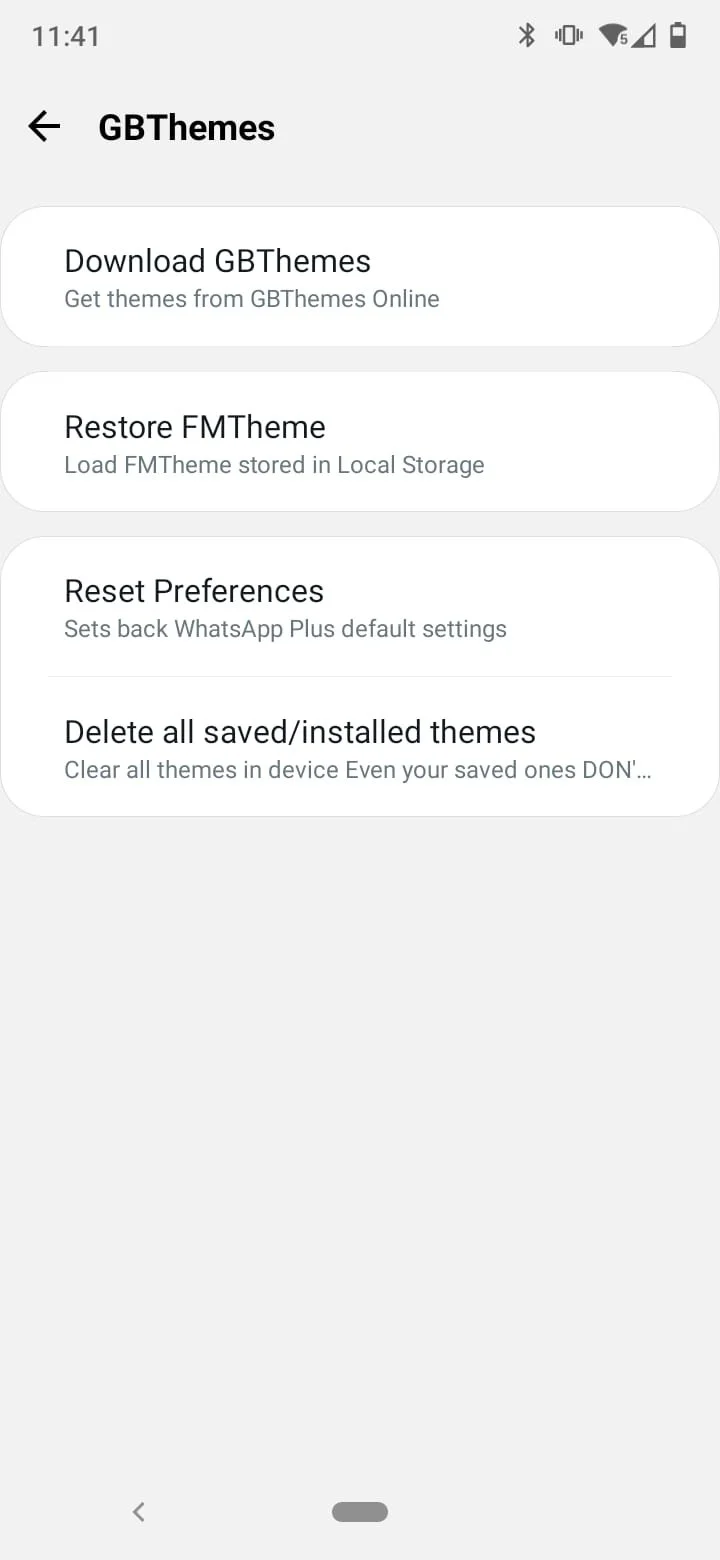
Task: Click 'Load FMTheme stored in Local Storage' text
Action: point(274,464)
